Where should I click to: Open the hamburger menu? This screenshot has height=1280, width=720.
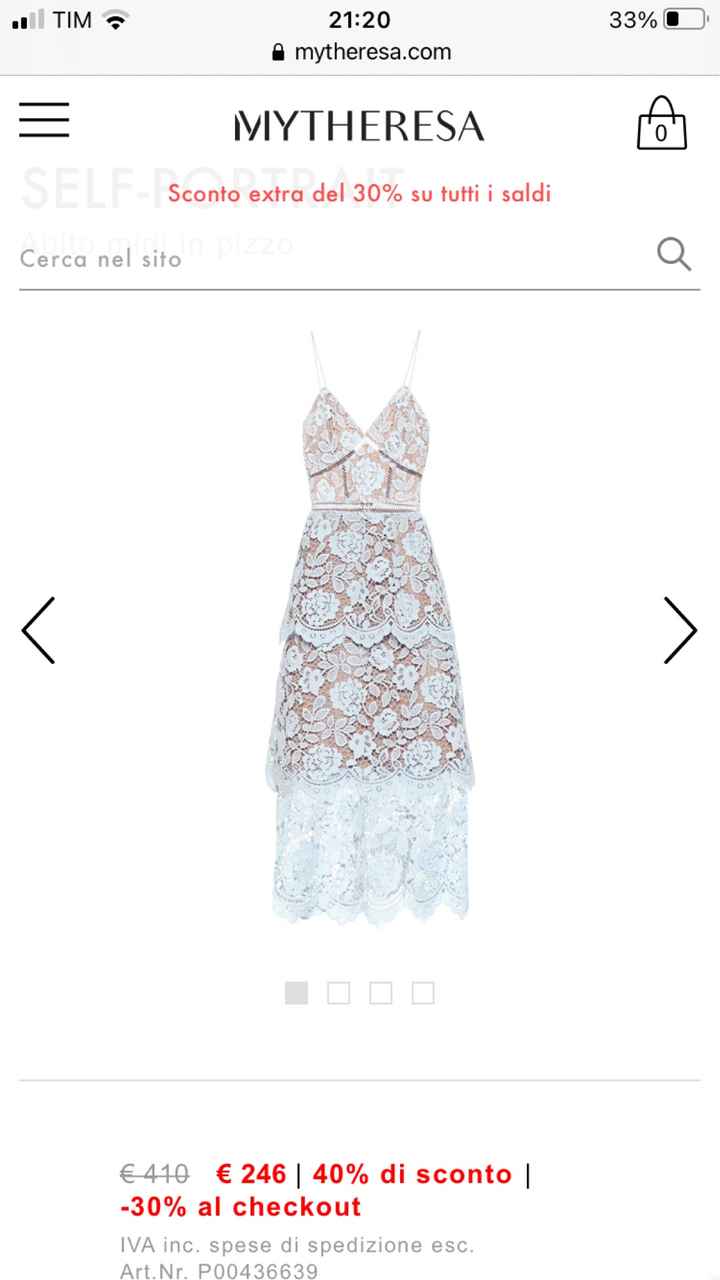44,120
